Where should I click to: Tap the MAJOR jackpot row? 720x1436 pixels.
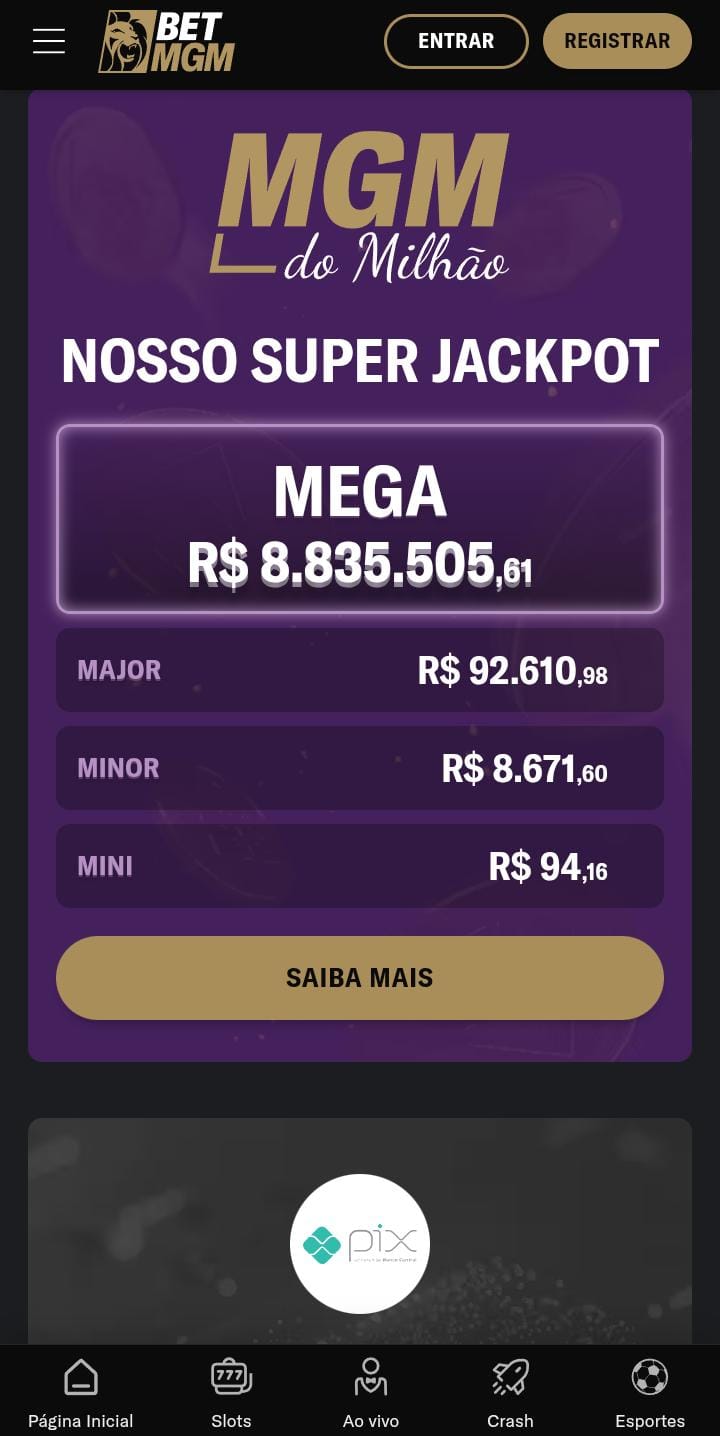point(360,670)
